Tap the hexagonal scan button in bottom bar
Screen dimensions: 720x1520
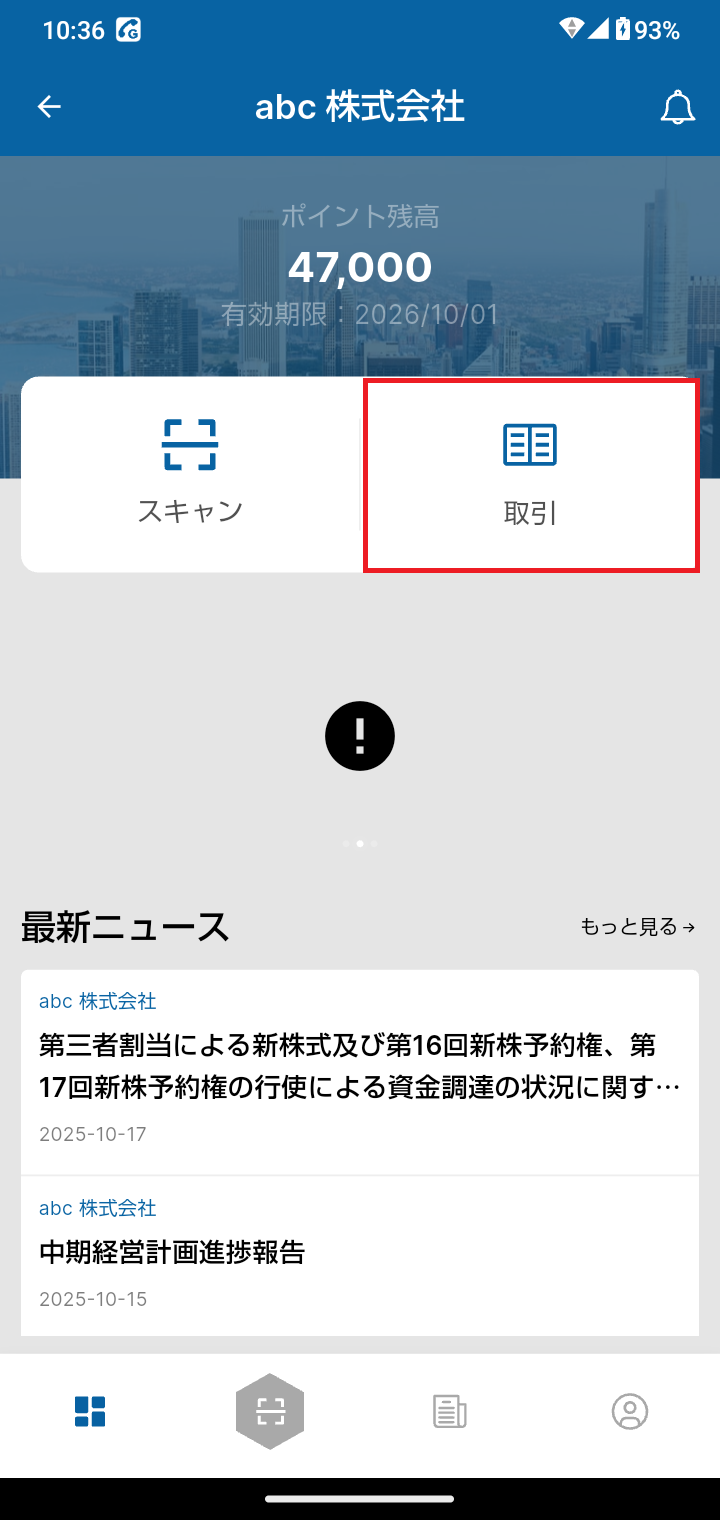(x=269, y=1411)
